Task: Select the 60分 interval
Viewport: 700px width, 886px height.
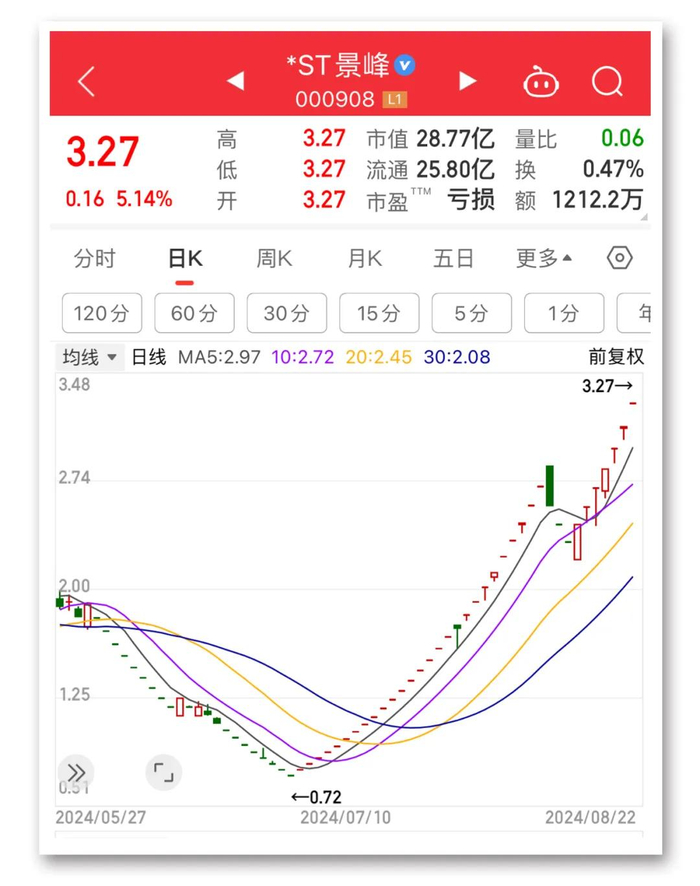Action: (194, 313)
